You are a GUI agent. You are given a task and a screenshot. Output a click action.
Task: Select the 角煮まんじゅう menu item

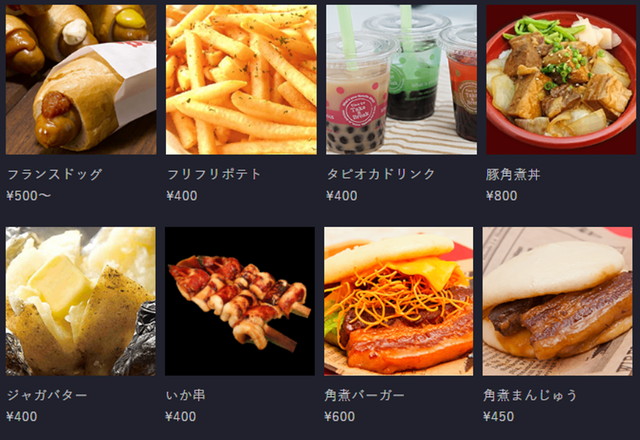coord(558,301)
